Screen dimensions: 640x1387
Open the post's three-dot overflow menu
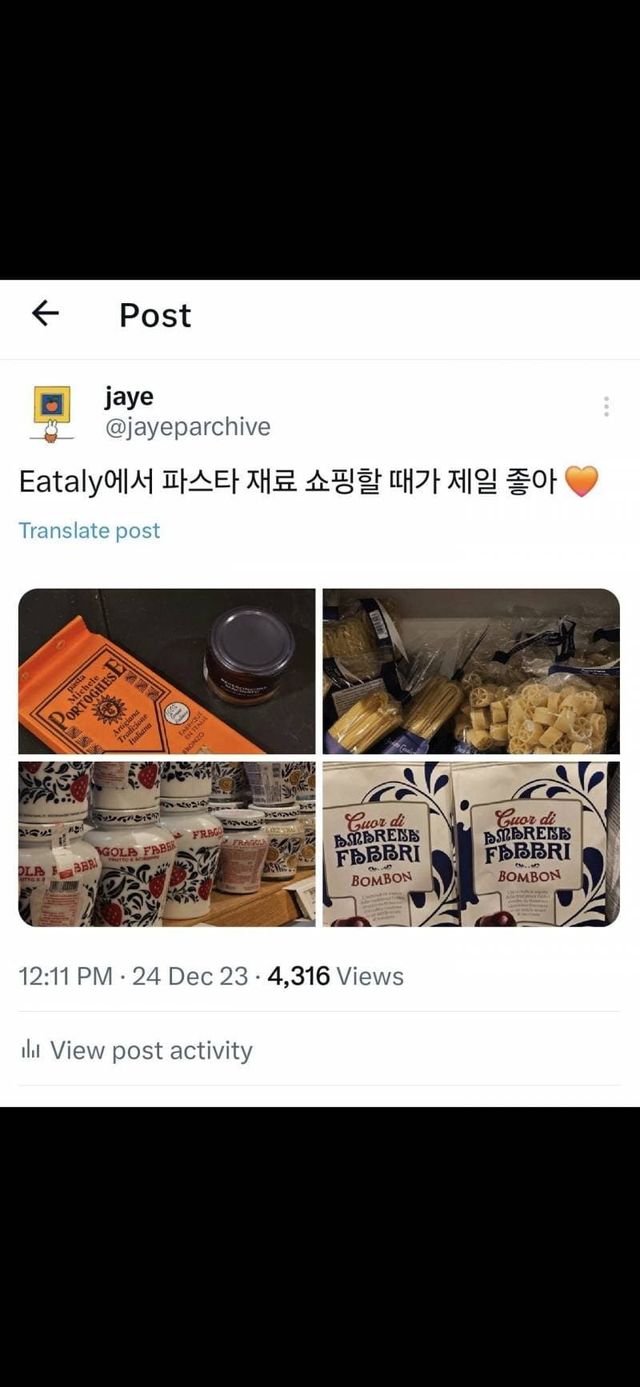coord(606,407)
